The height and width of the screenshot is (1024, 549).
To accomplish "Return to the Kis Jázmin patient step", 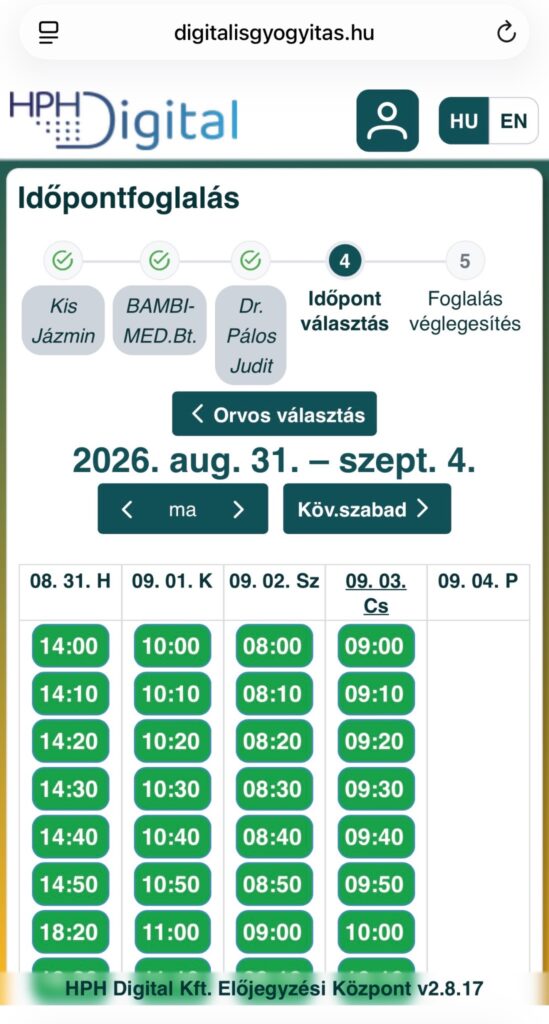I will 63,320.
